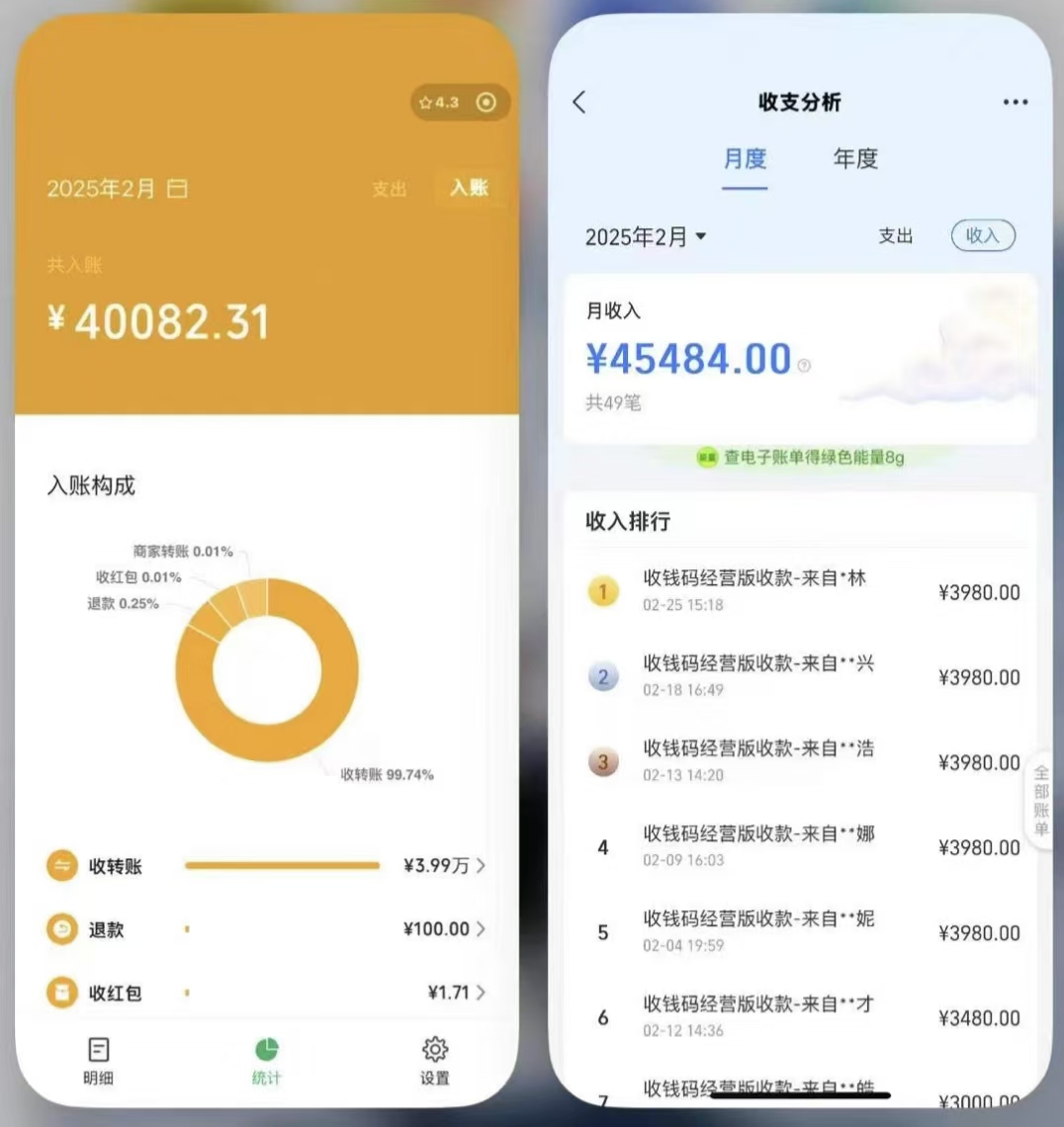Switch to 支出 view on the yellow page
This screenshot has width=1064, height=1127.
(390, 189)
